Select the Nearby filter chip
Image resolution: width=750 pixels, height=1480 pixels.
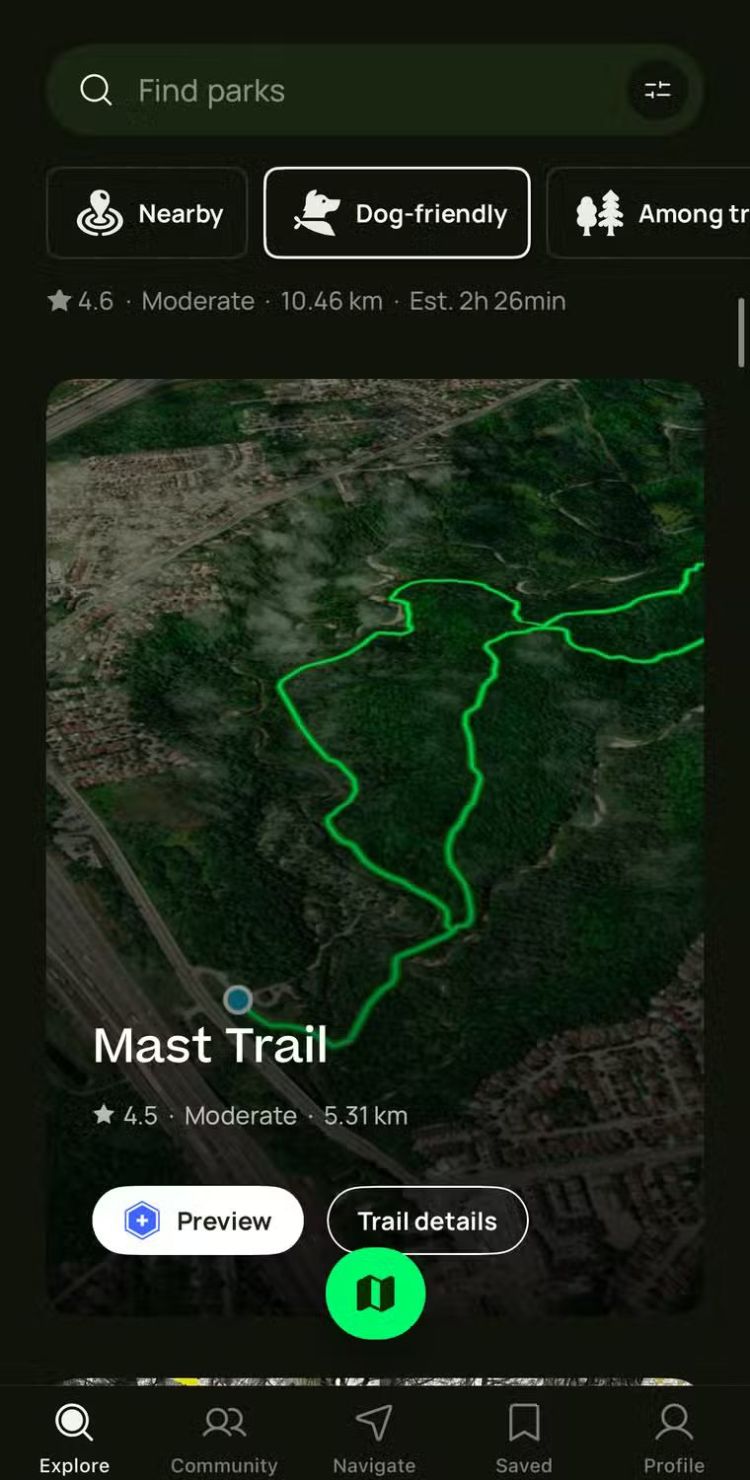(148, 214)
